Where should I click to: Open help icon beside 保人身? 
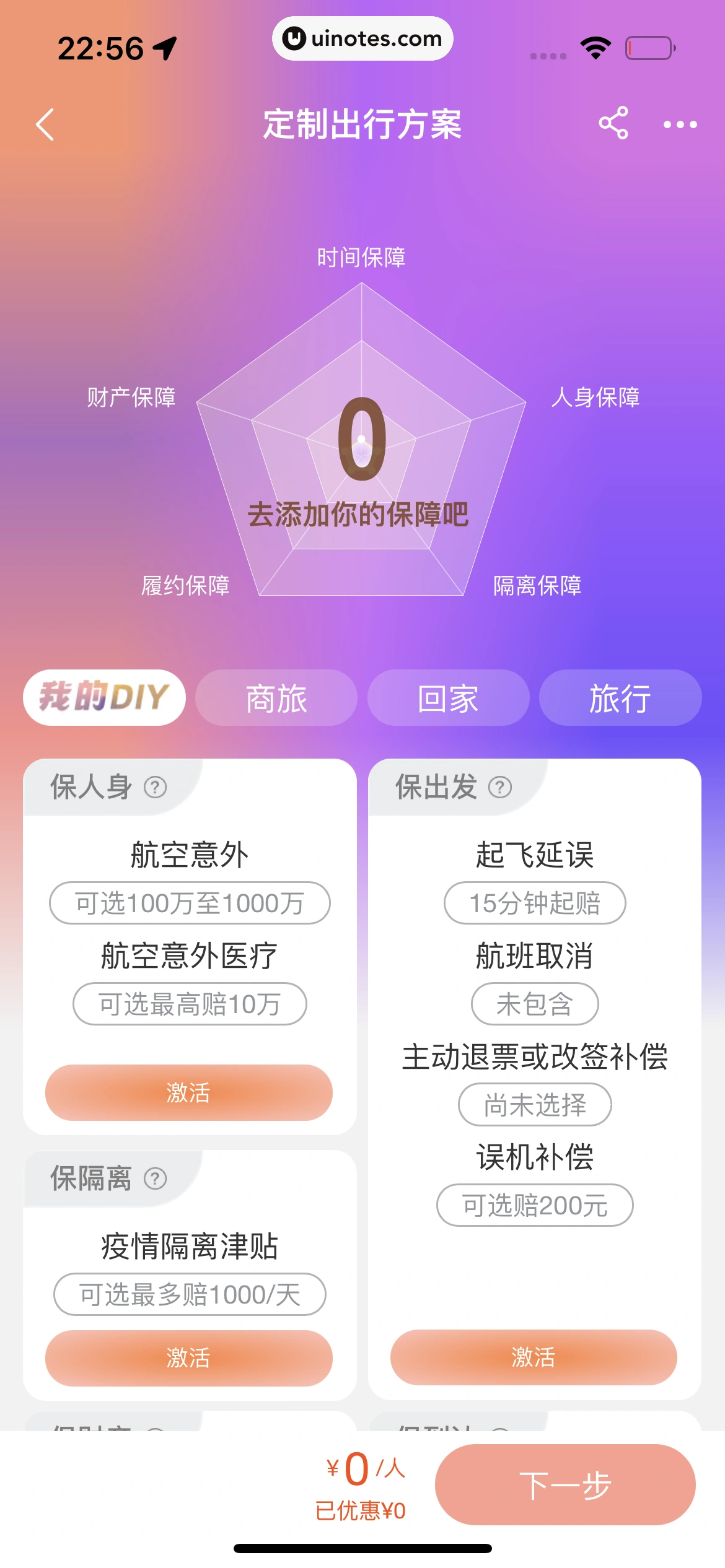[155, 787]
